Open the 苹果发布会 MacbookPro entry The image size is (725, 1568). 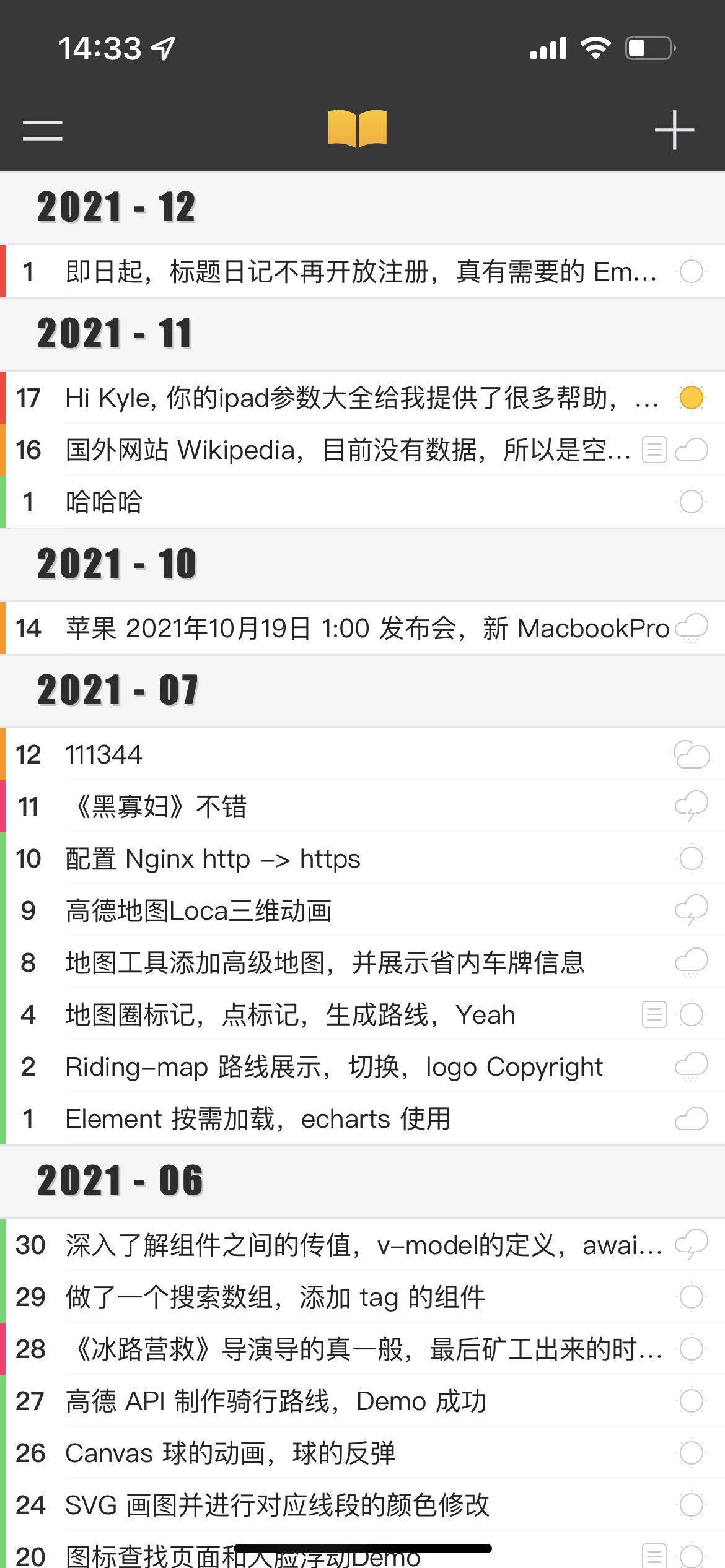pyautogui.click(x=366, y=629)
